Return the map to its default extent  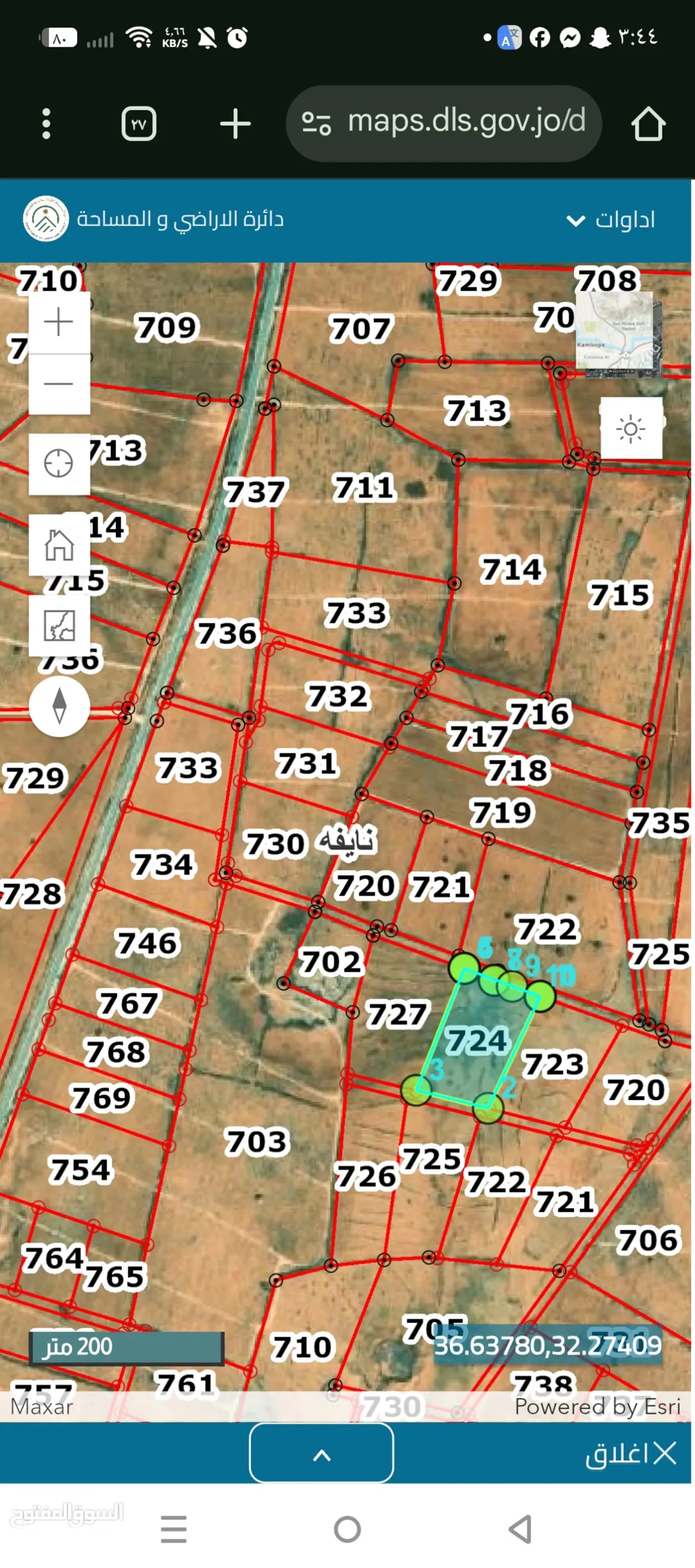59,545
